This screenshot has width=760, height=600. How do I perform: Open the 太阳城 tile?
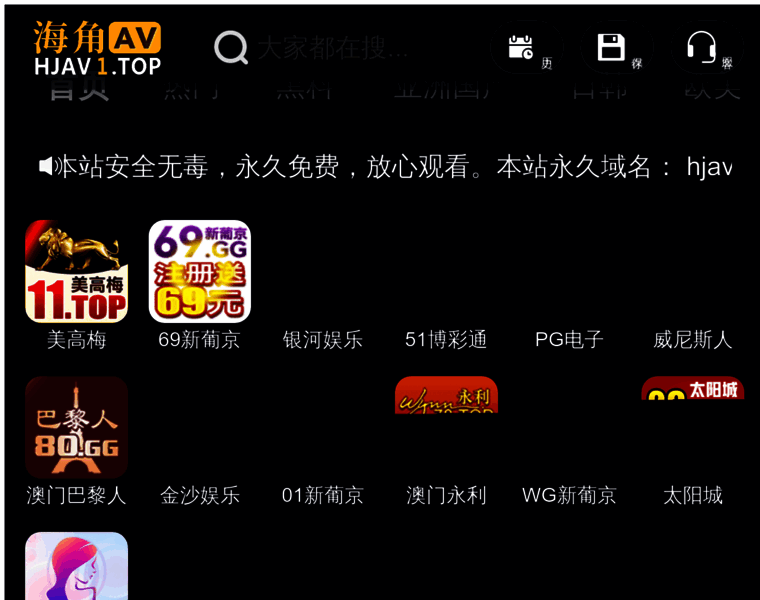692,400
